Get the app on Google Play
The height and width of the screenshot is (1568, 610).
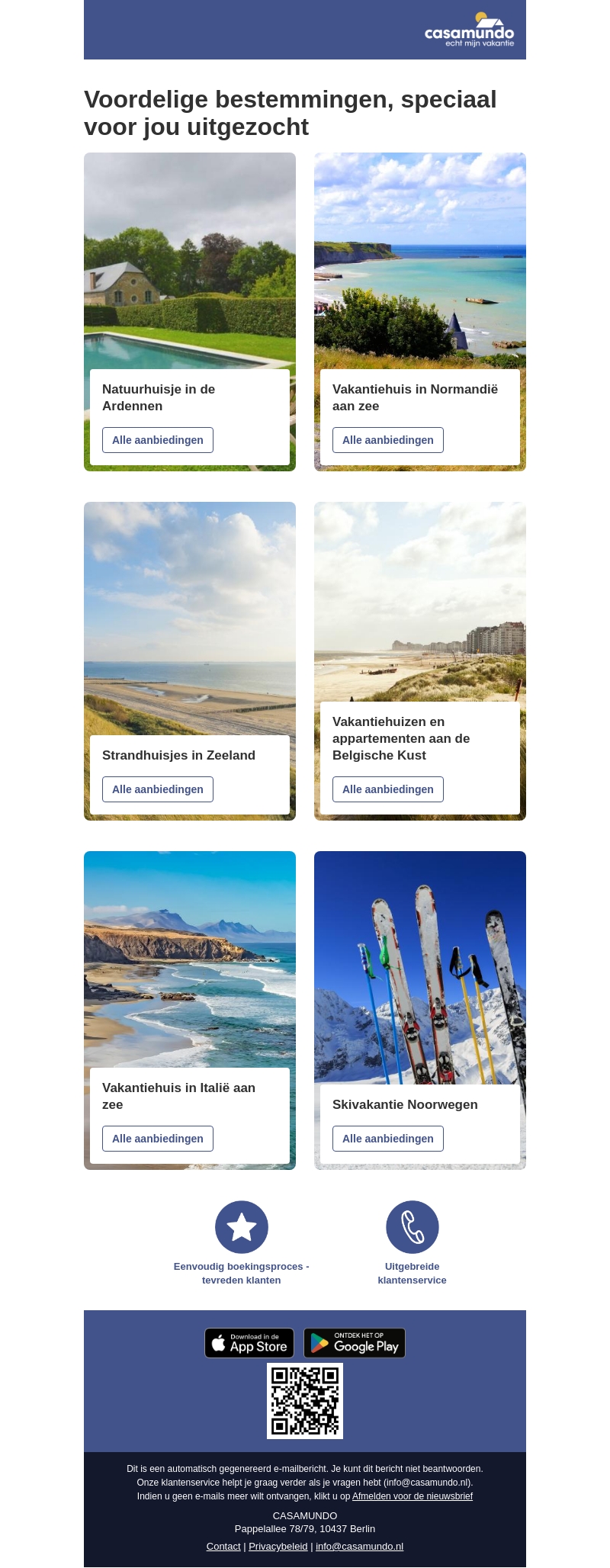point(355,1343)
